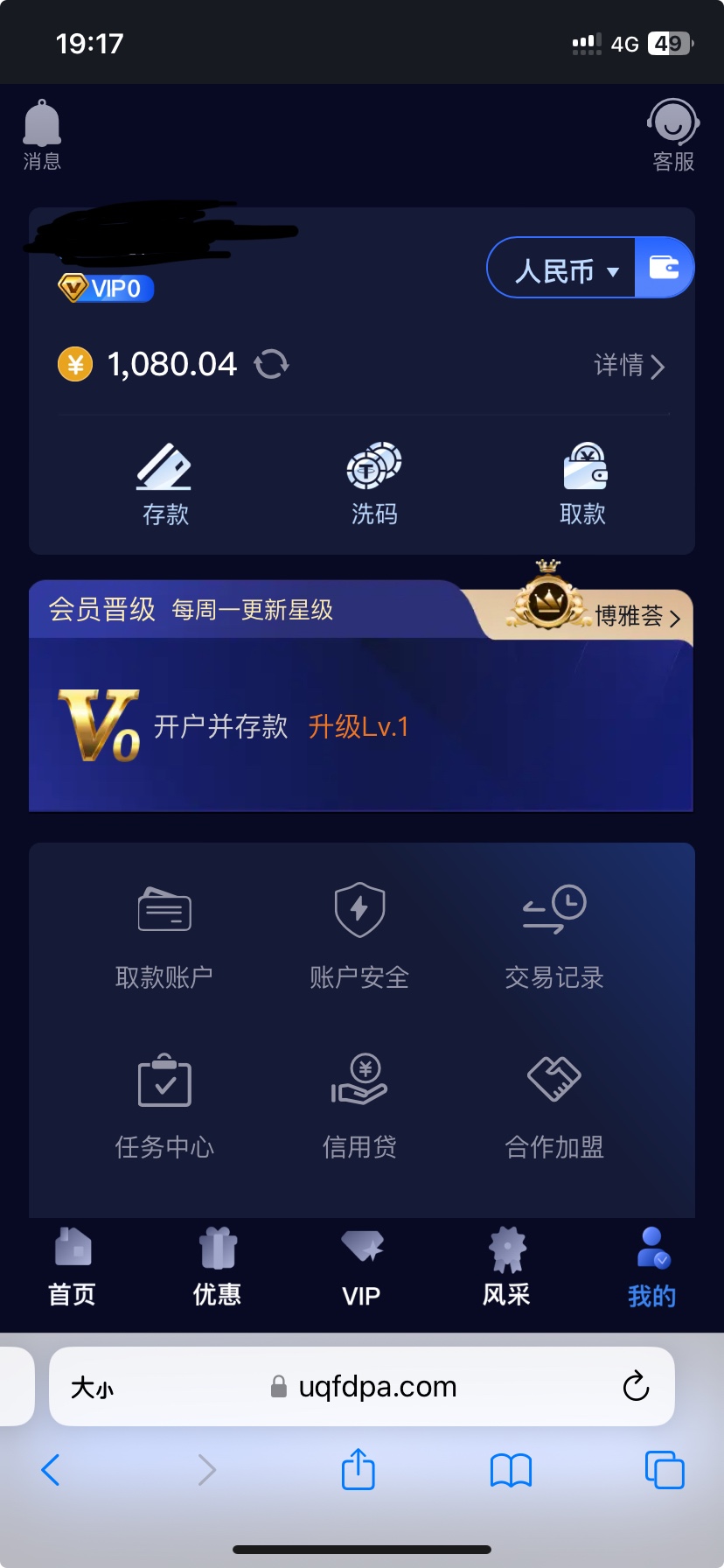Switch to the 首页 home tab
Image resolution: width=724 pixels, height=1568 pixels.
(x=72, y=1267)
